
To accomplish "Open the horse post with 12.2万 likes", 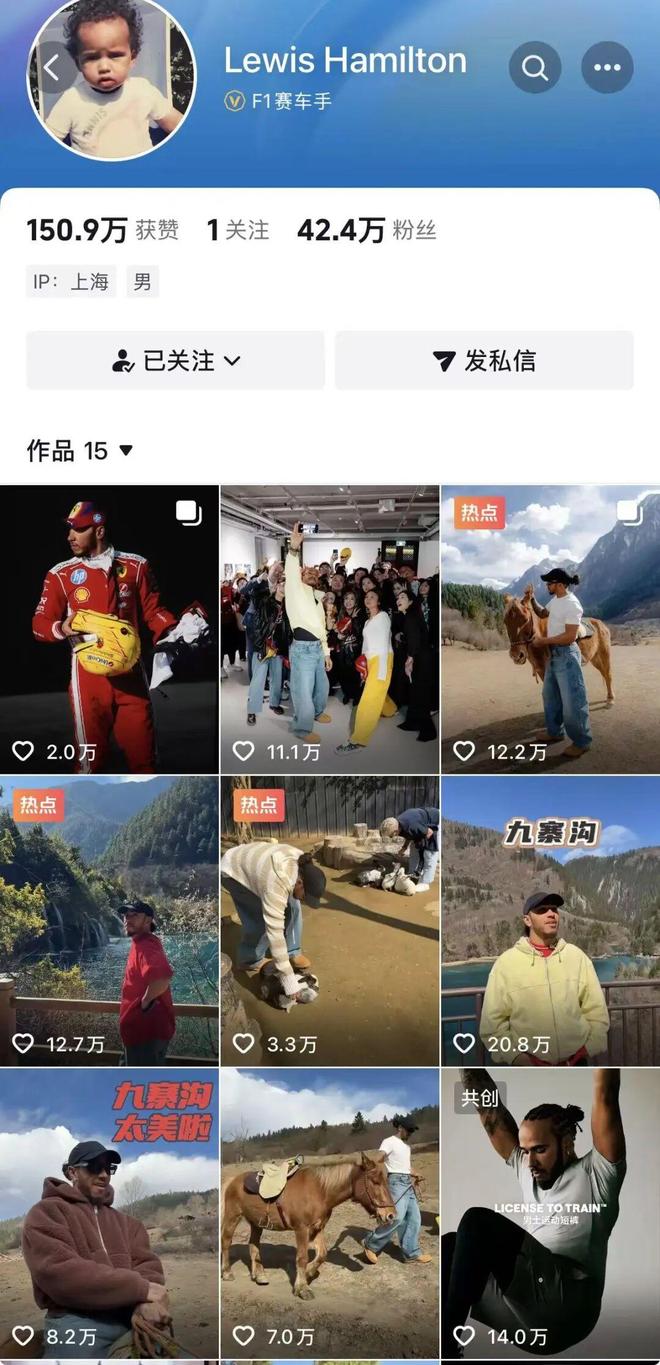I will tap(550, 628).
